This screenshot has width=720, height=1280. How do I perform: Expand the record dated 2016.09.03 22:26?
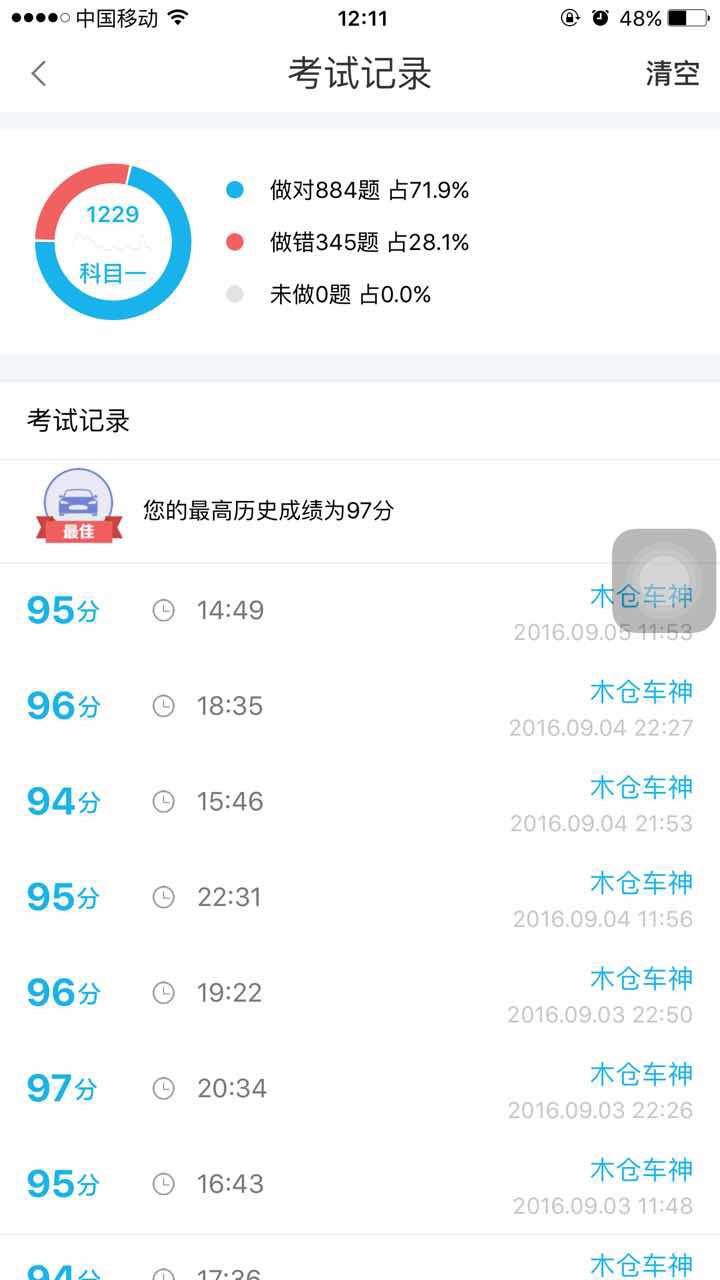tap(360, 1088)
